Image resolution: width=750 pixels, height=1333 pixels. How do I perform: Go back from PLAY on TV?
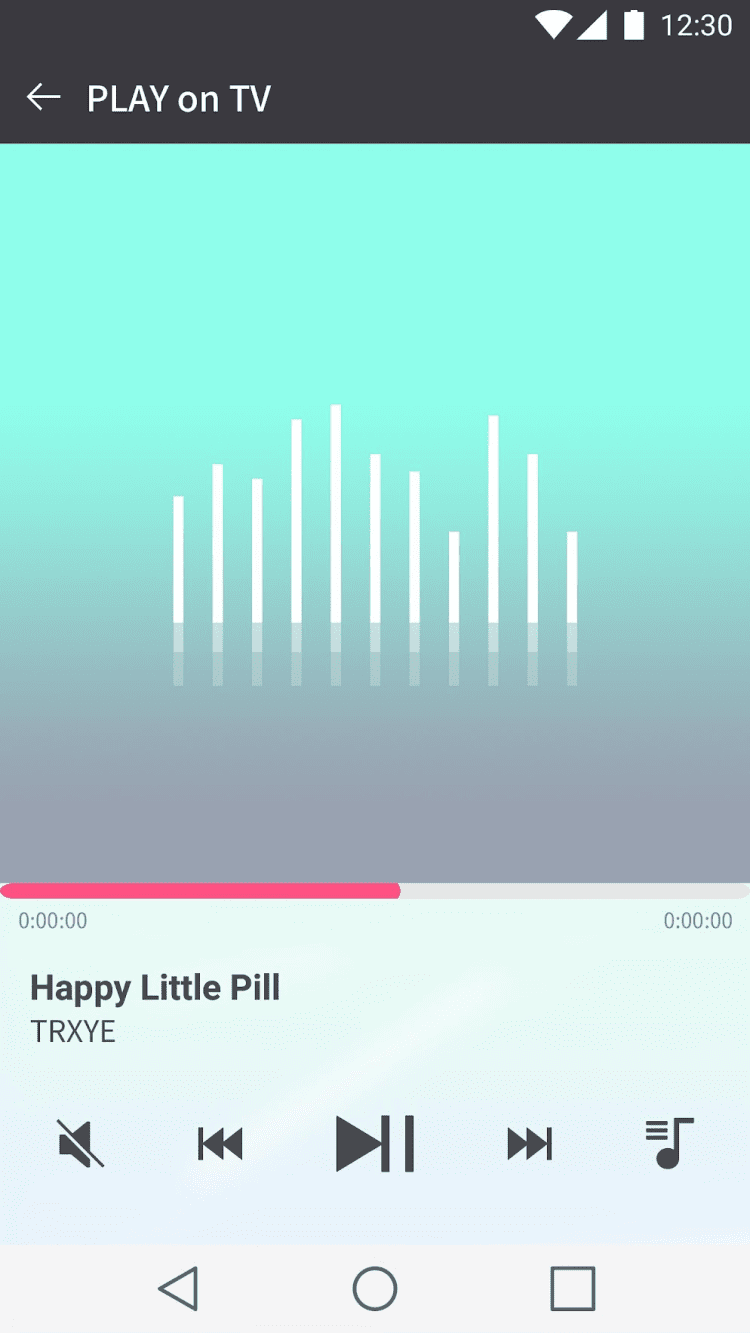coord(44,98)
